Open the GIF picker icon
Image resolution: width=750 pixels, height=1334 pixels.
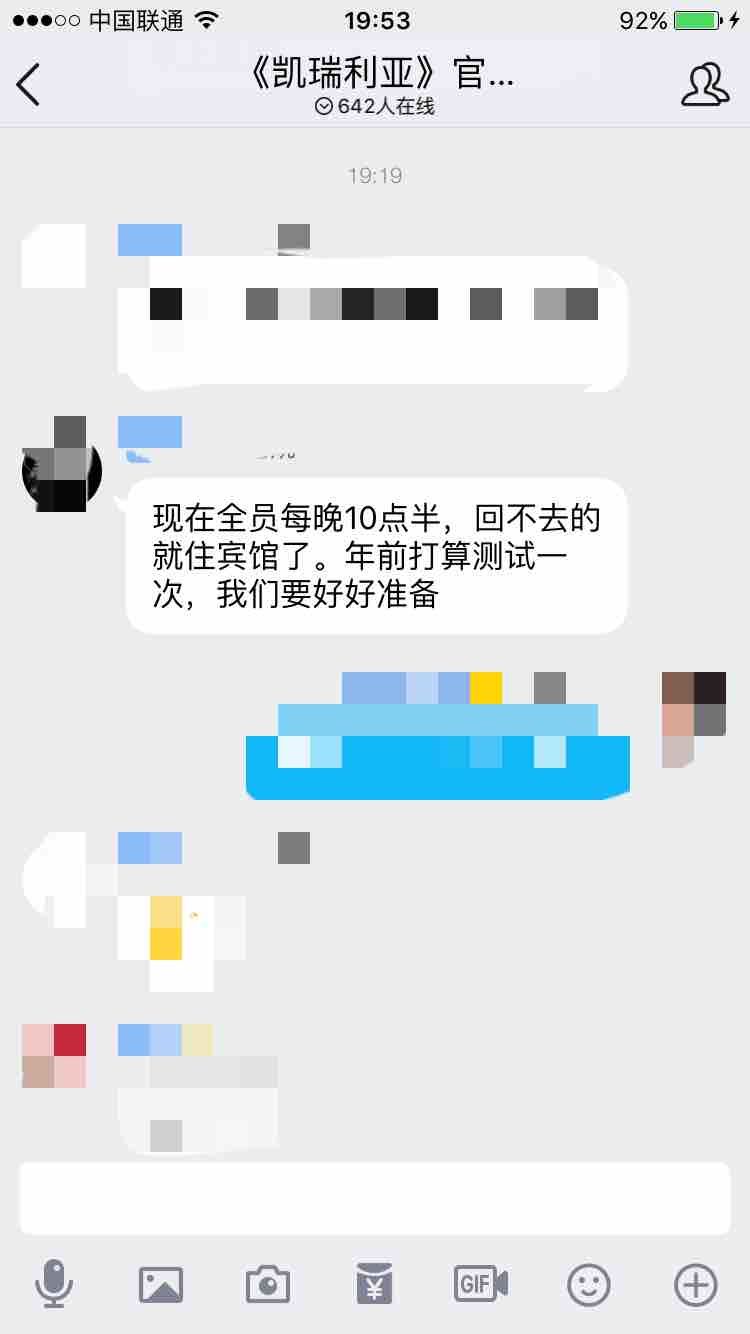click(x=480, y=1285)
